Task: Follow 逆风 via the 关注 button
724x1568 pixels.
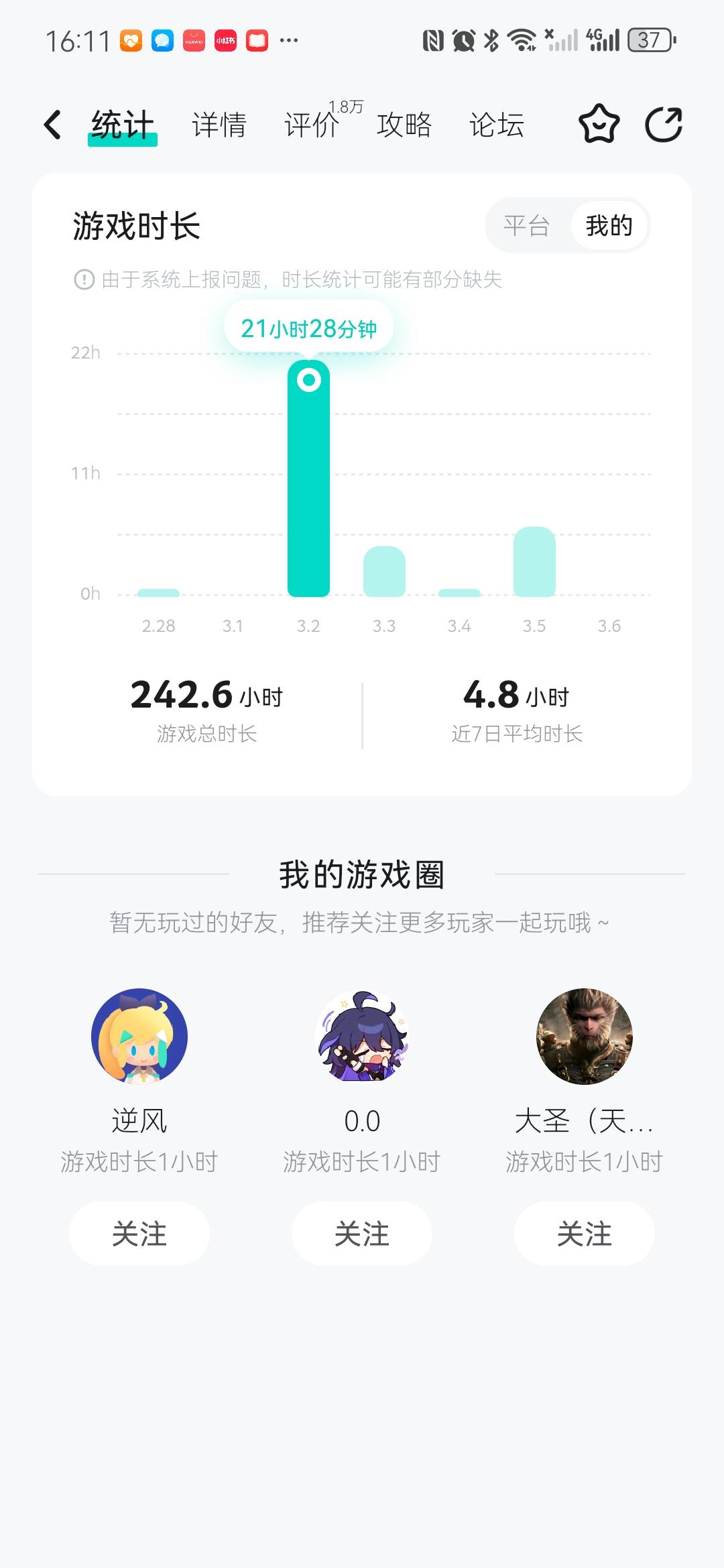Action: point(139,1234)
